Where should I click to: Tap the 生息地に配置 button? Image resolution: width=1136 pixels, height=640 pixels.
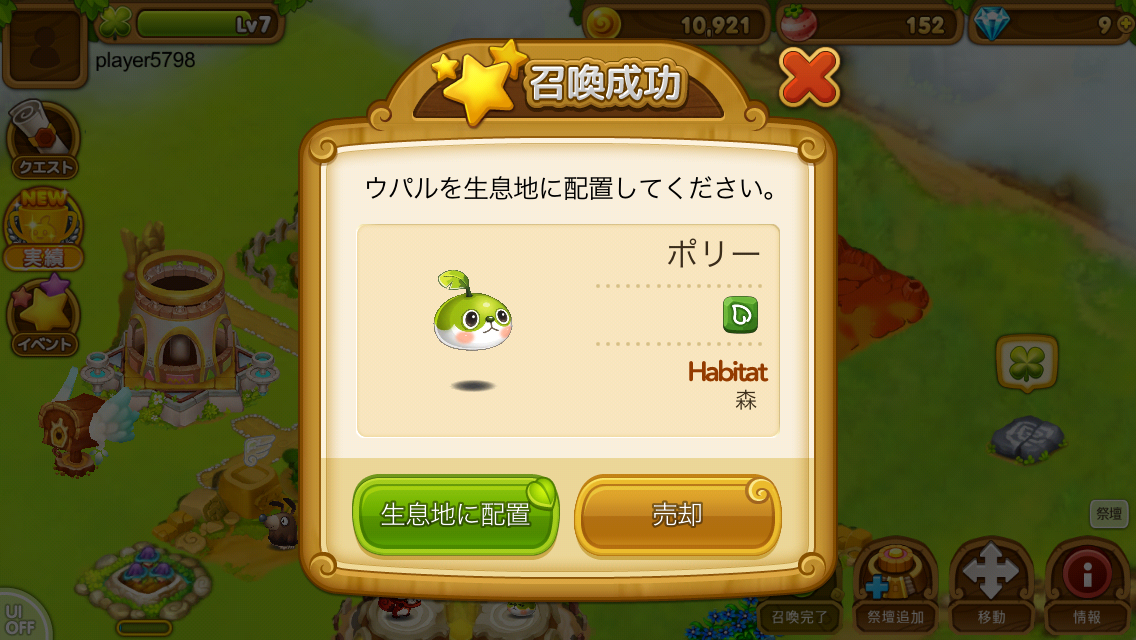coord(456,515)
